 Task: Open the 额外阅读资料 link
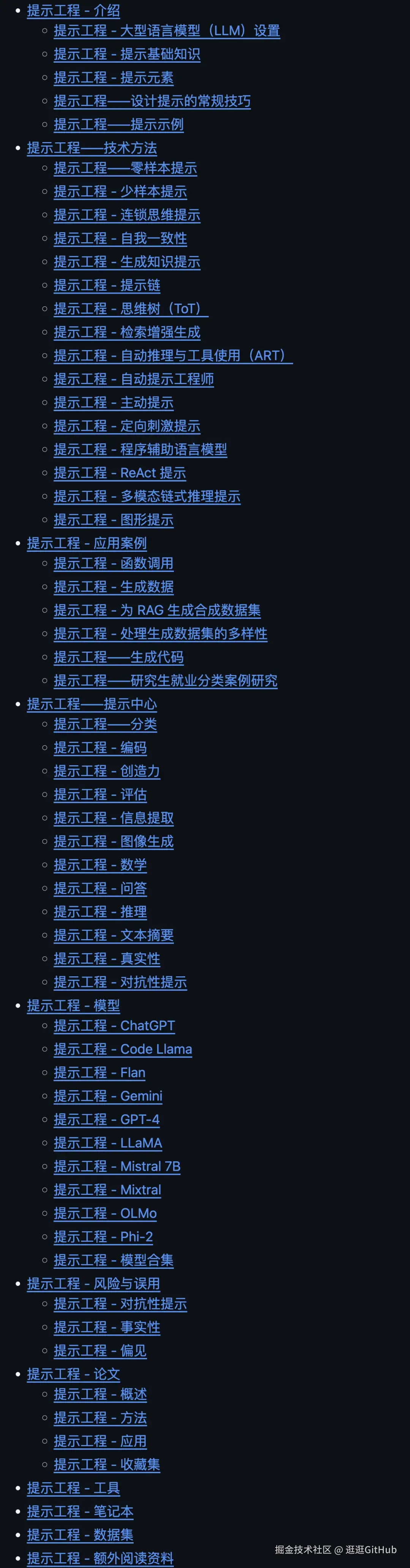click(x=100, y=1558)
